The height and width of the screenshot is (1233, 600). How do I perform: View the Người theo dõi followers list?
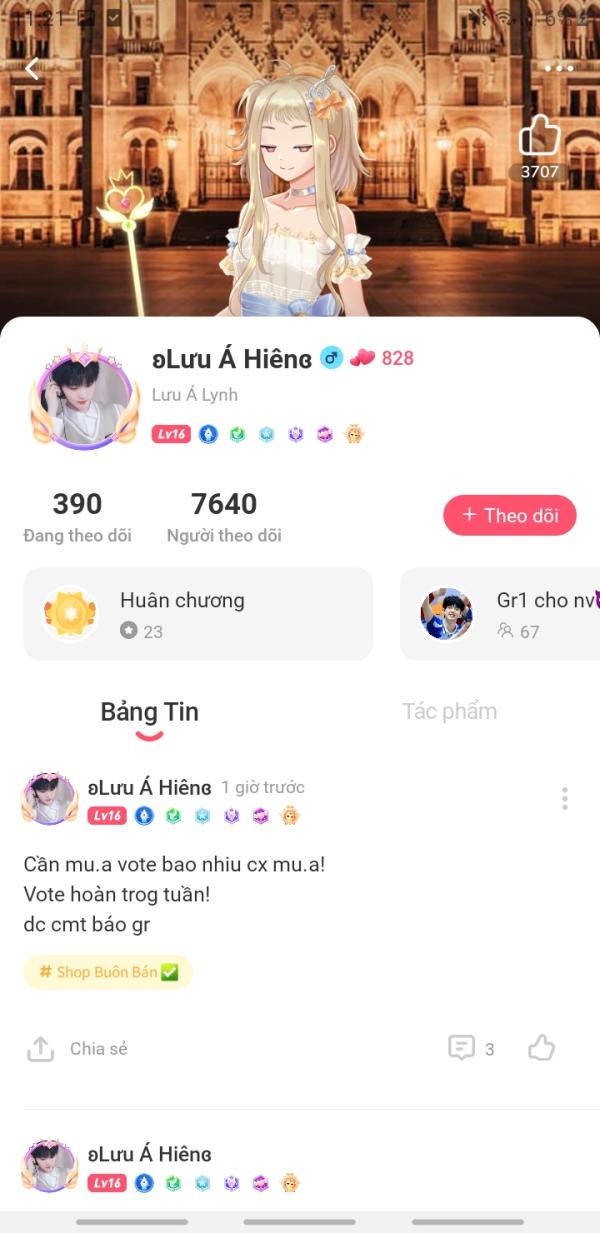tap(224, 516)
